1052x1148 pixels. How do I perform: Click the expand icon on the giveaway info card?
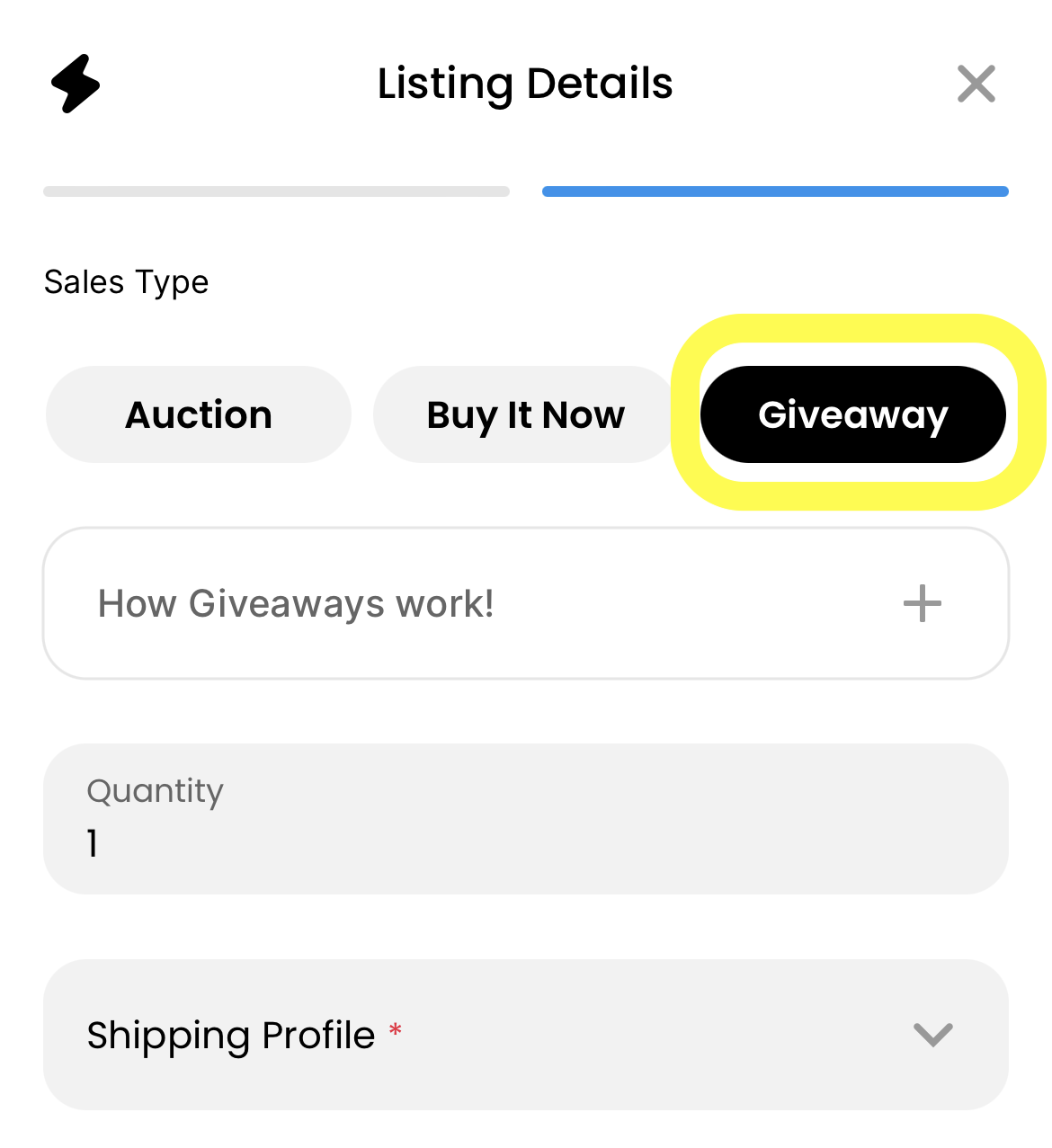(x=921, y=603)
